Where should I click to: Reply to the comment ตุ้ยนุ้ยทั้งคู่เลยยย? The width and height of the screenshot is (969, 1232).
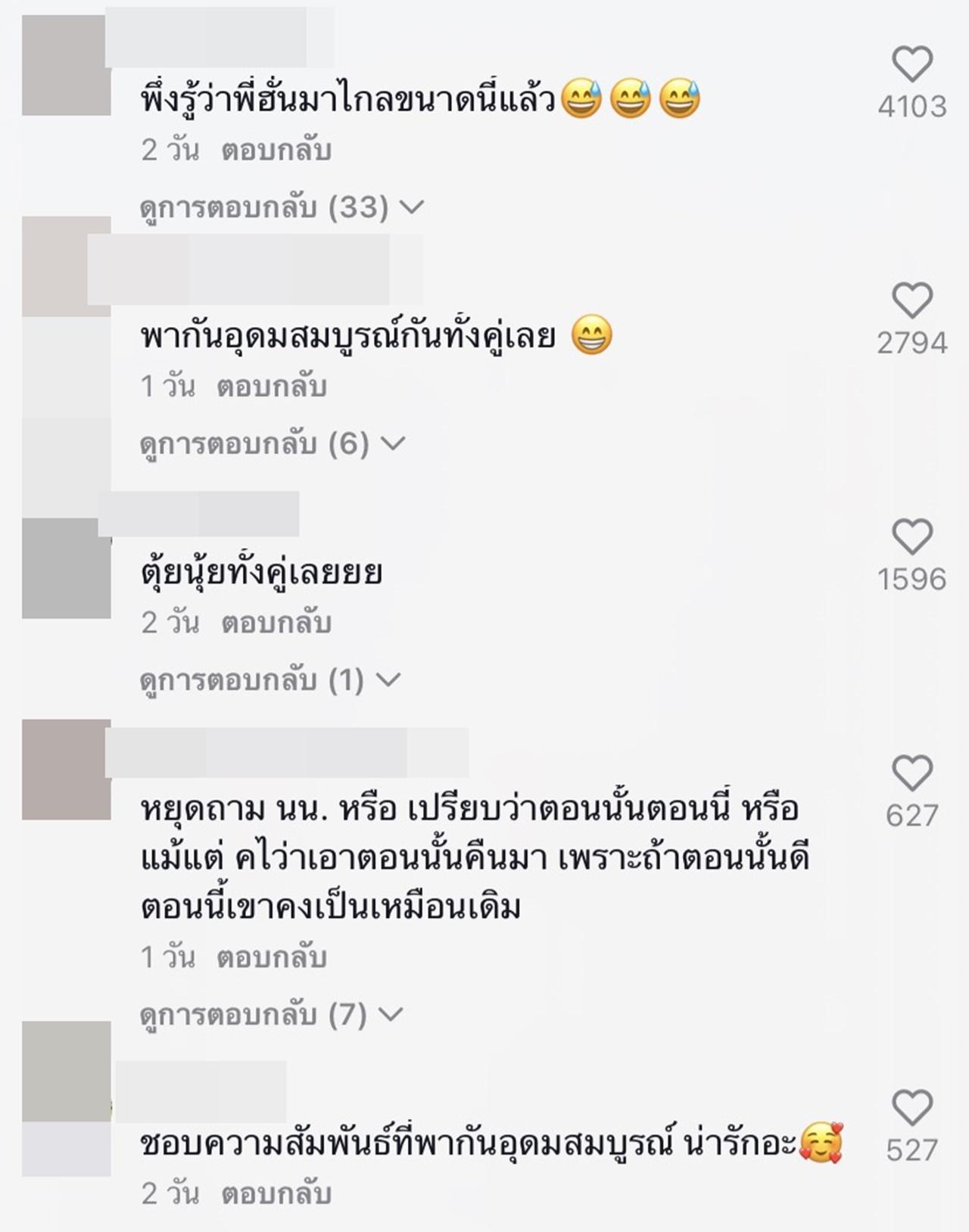[x=276, y=623]
